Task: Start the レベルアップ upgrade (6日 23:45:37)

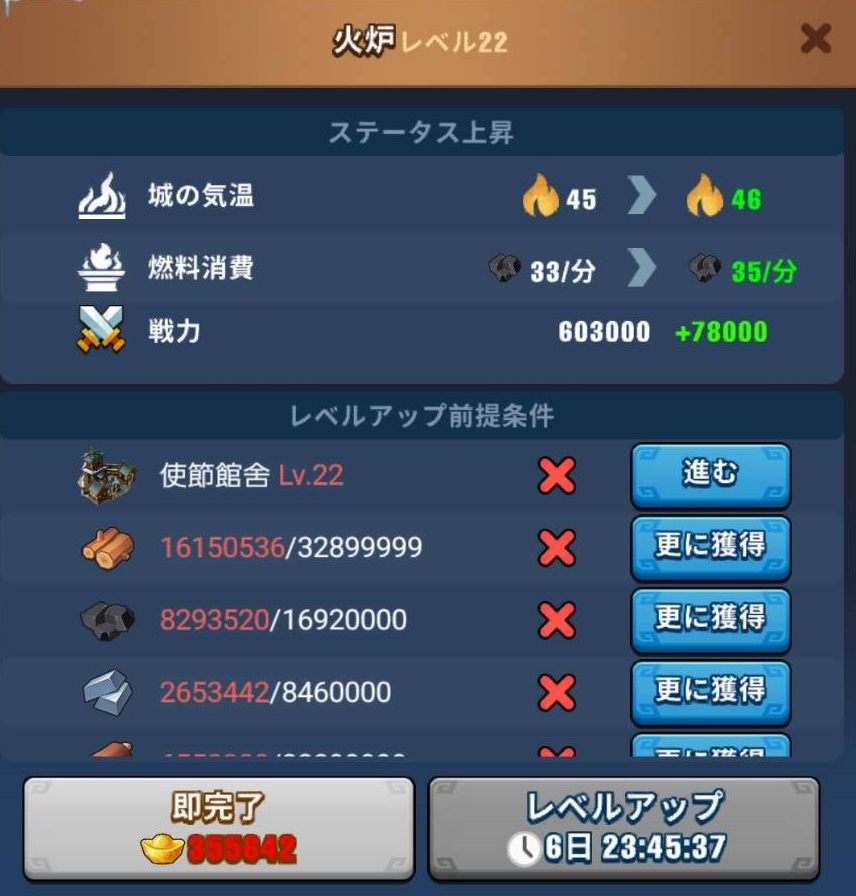Action: tap(624, 829)
